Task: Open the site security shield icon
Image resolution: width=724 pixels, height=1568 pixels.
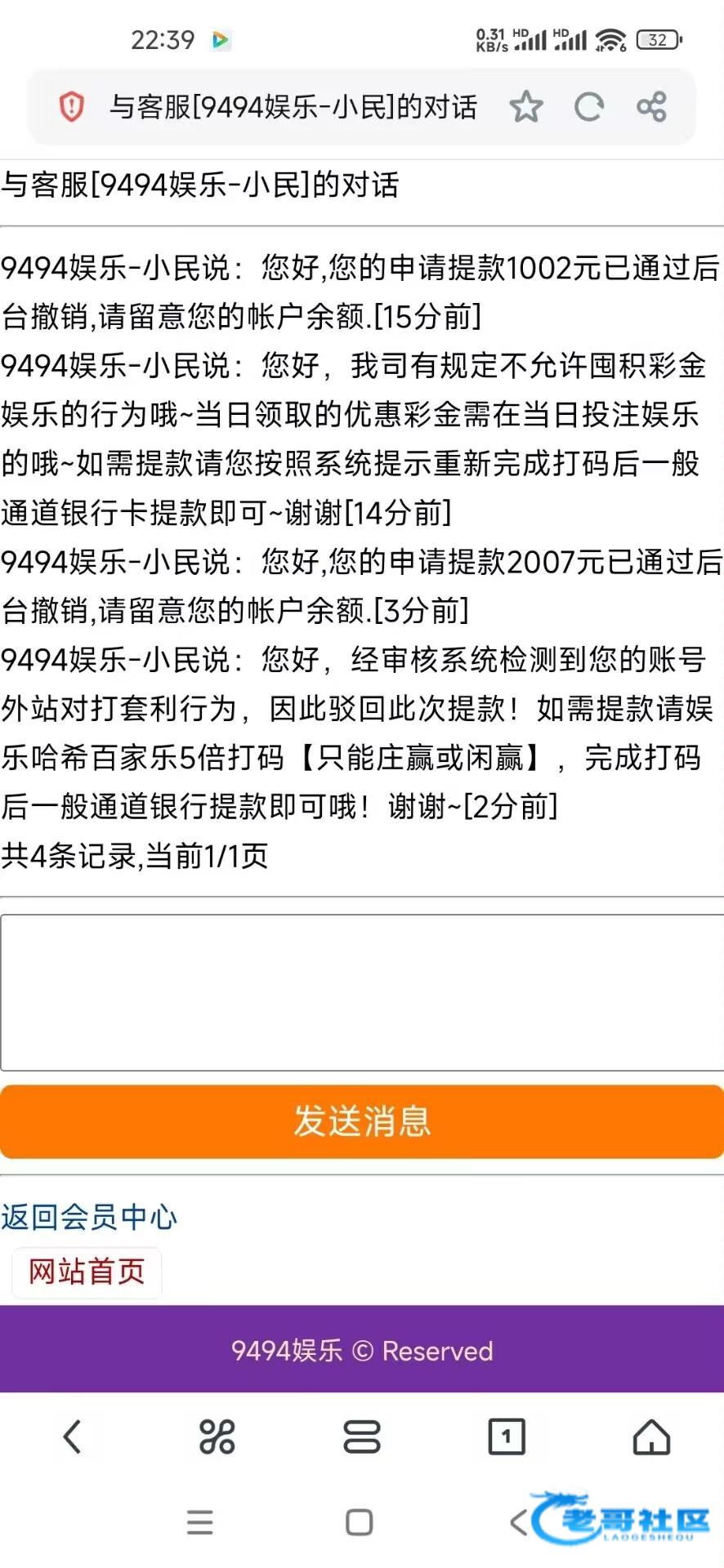Action: click(x=72, y=107)
